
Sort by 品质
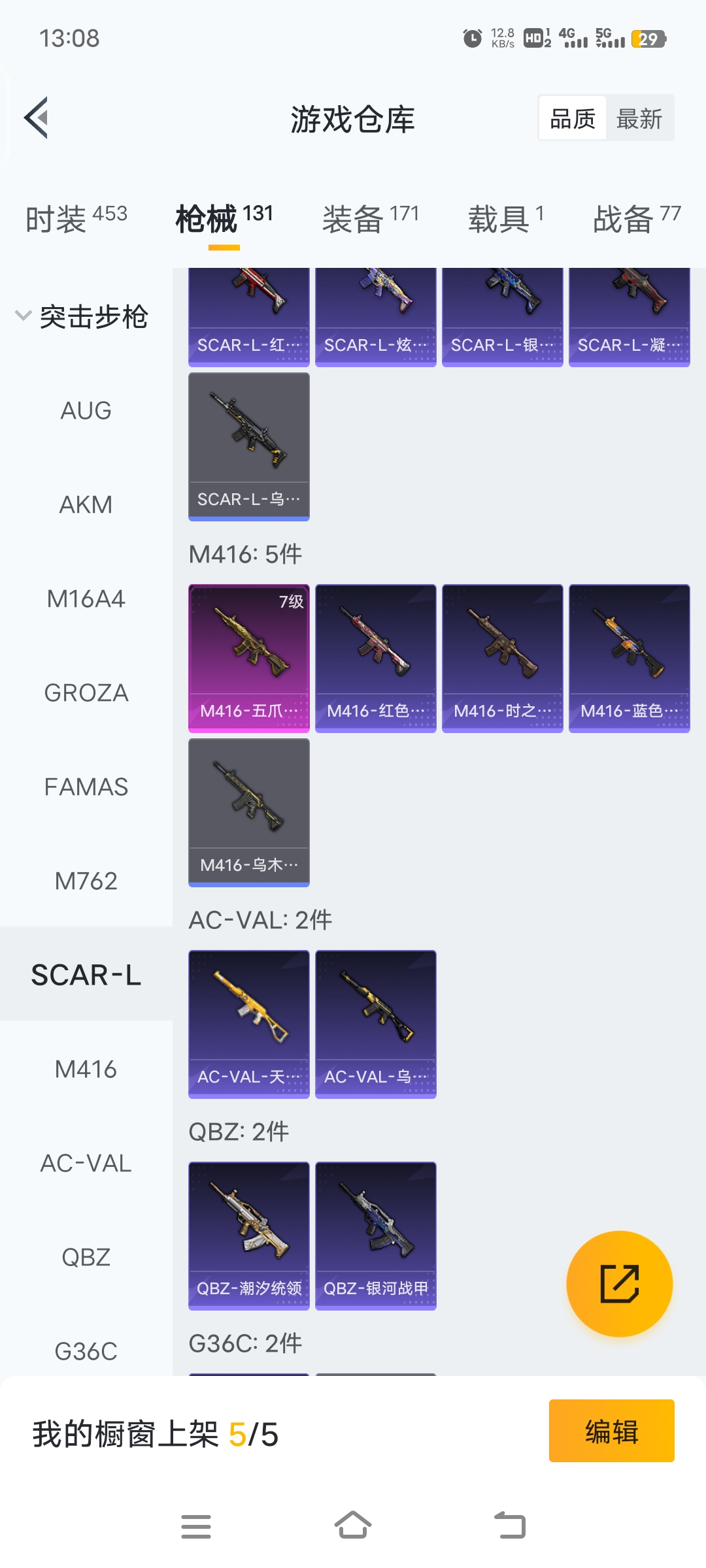click(x=573, y=119)
